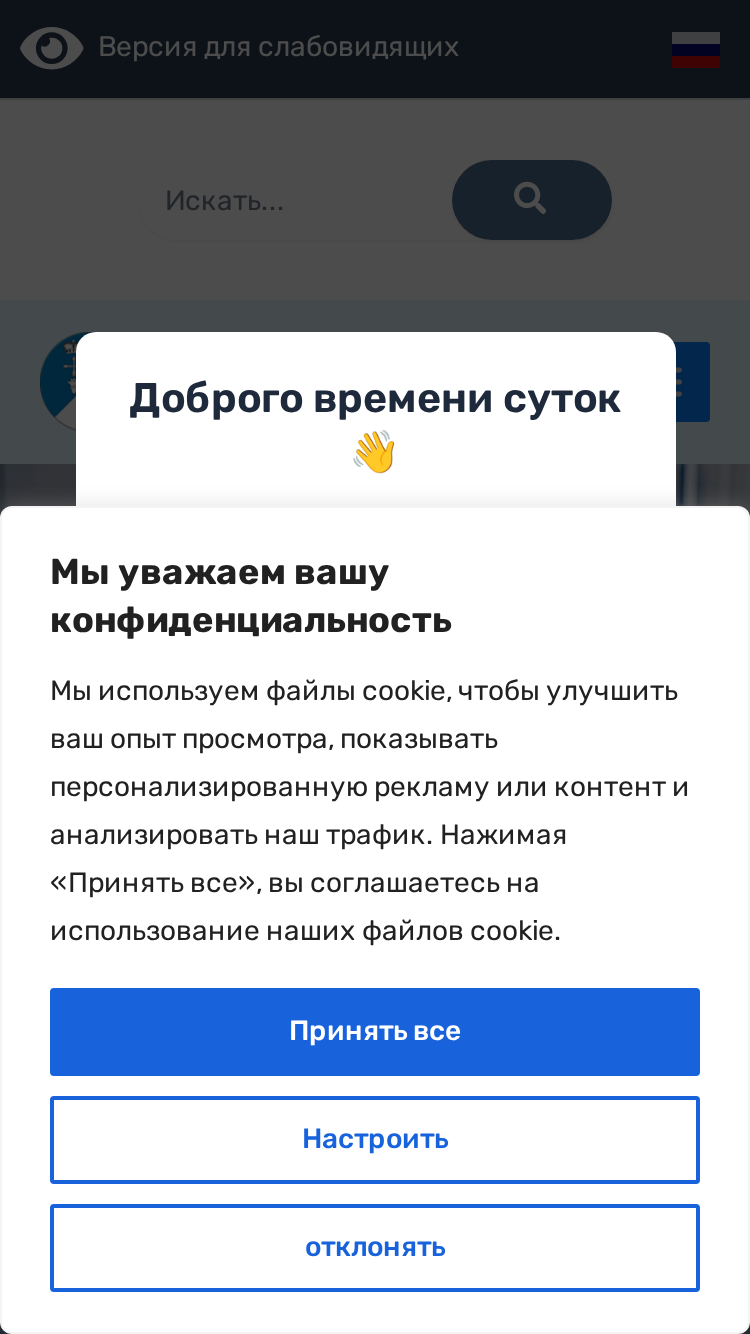Open cookie settings via «Настроить»

coord(375,1140)
